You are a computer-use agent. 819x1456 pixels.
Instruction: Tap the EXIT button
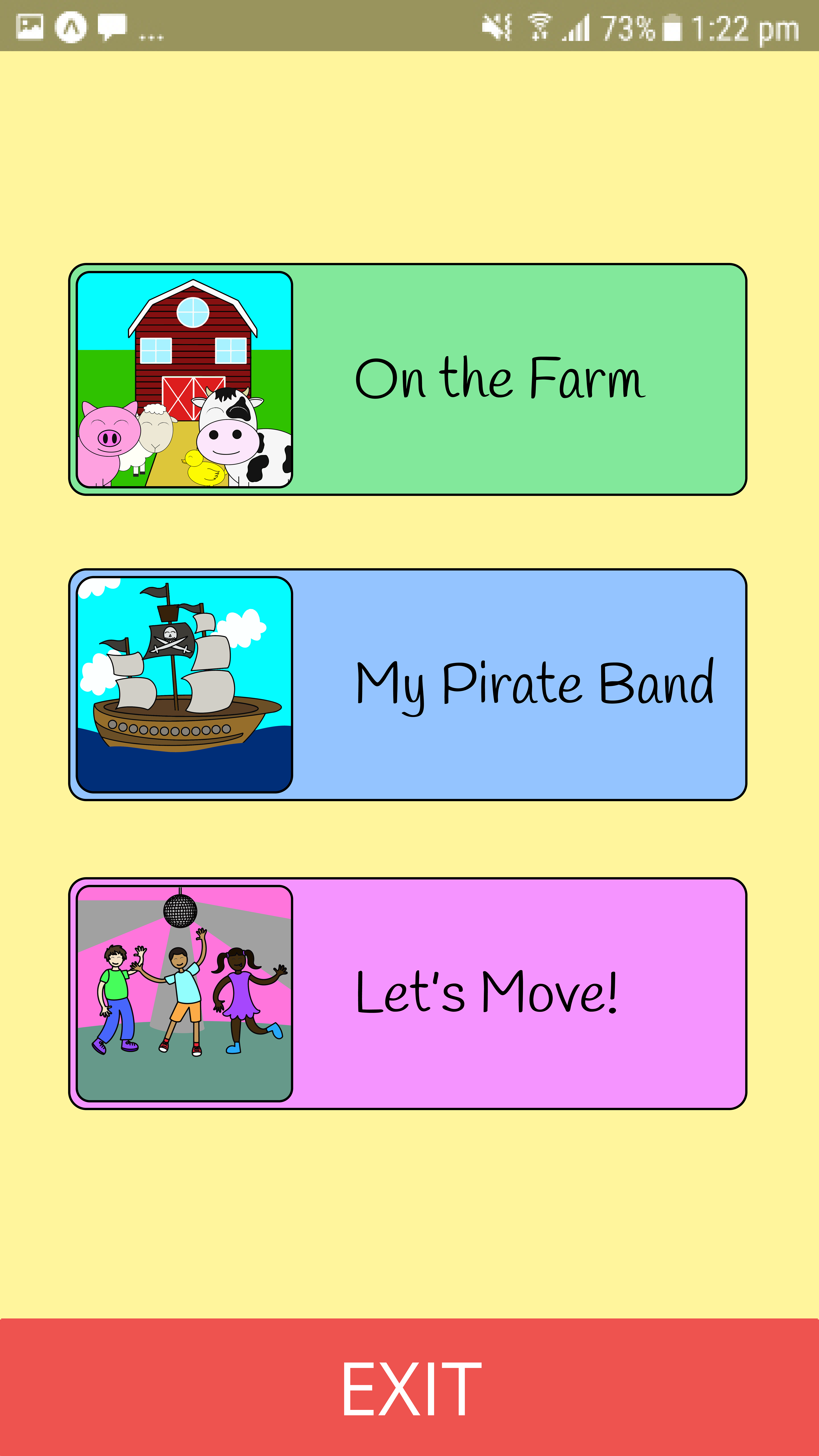point(409,1387)
